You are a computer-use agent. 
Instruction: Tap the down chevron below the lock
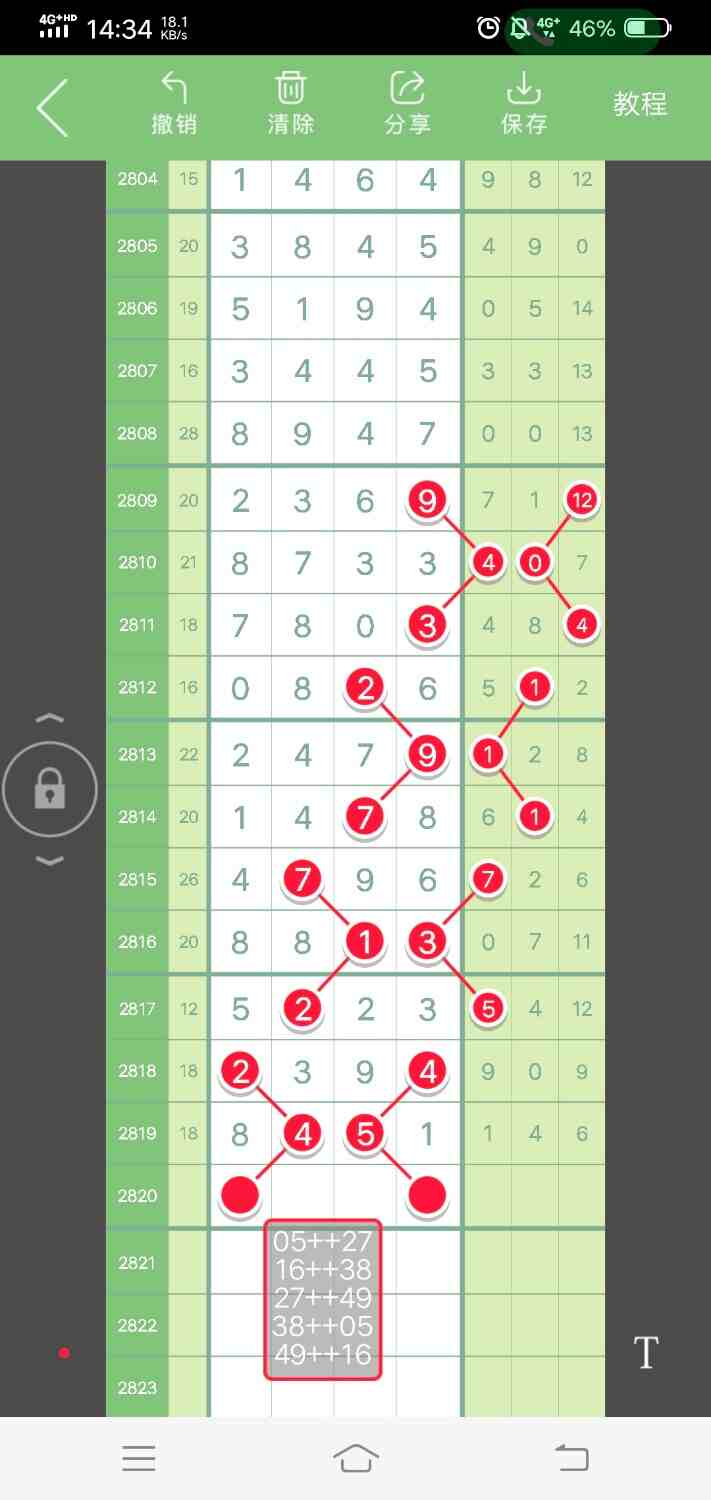point(50,861)
